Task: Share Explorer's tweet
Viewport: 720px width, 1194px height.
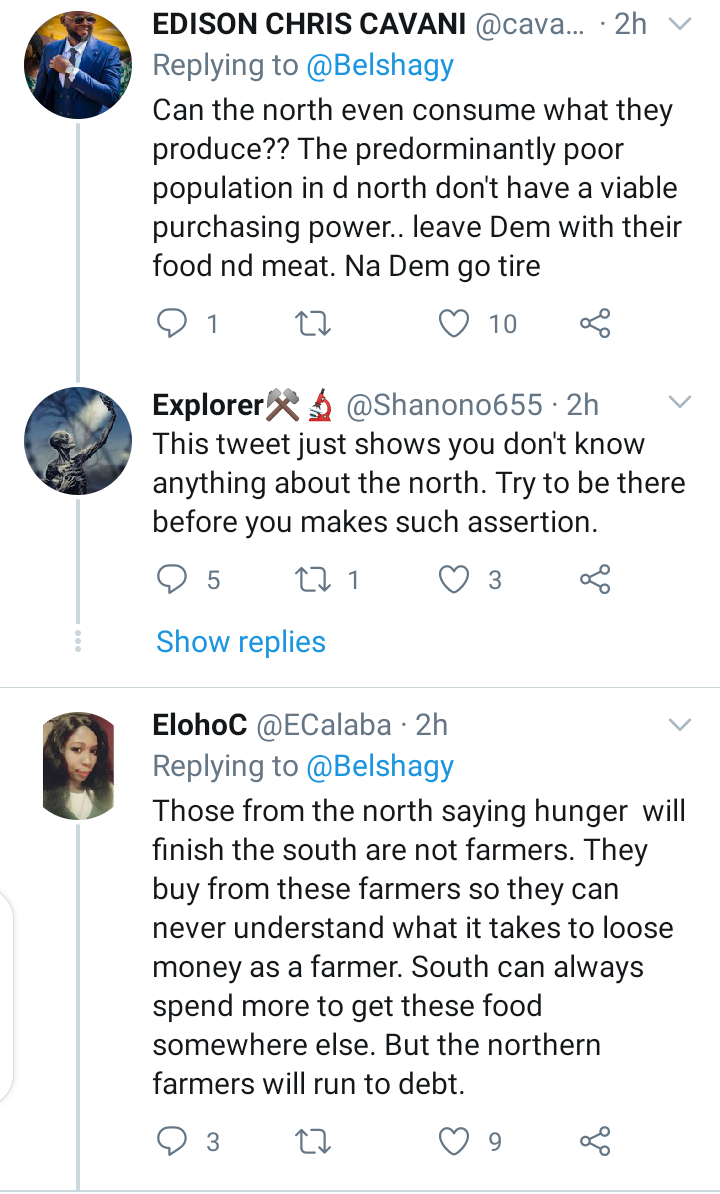Action: tap(595, 580)
